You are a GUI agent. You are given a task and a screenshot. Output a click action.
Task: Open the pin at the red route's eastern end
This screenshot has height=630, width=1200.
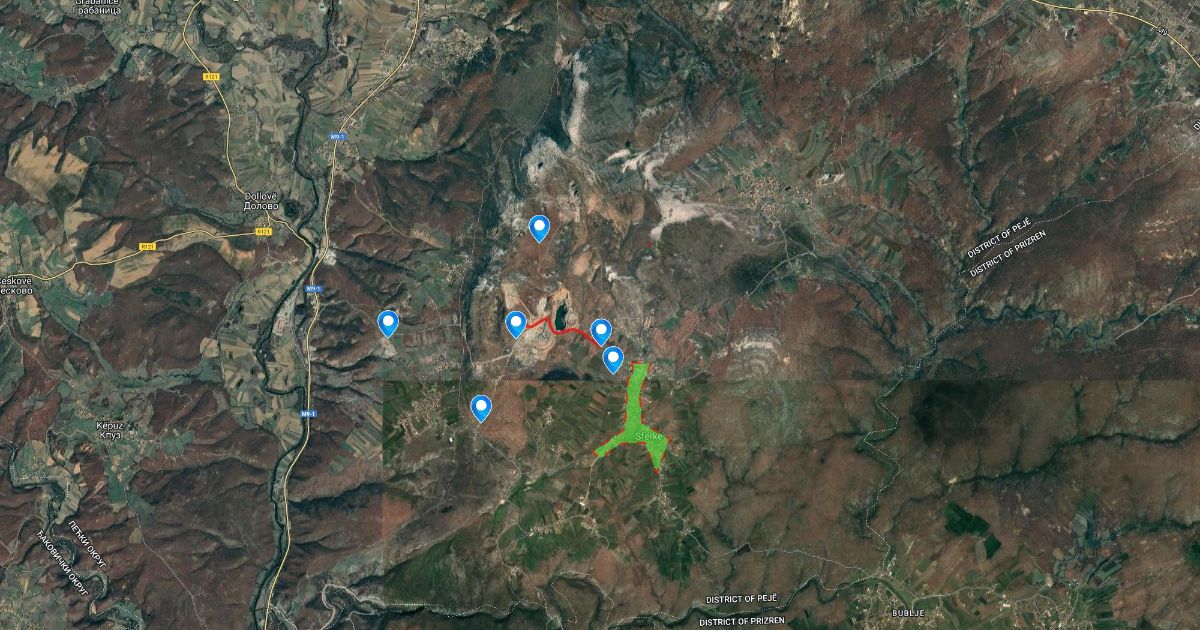[601, 331]
